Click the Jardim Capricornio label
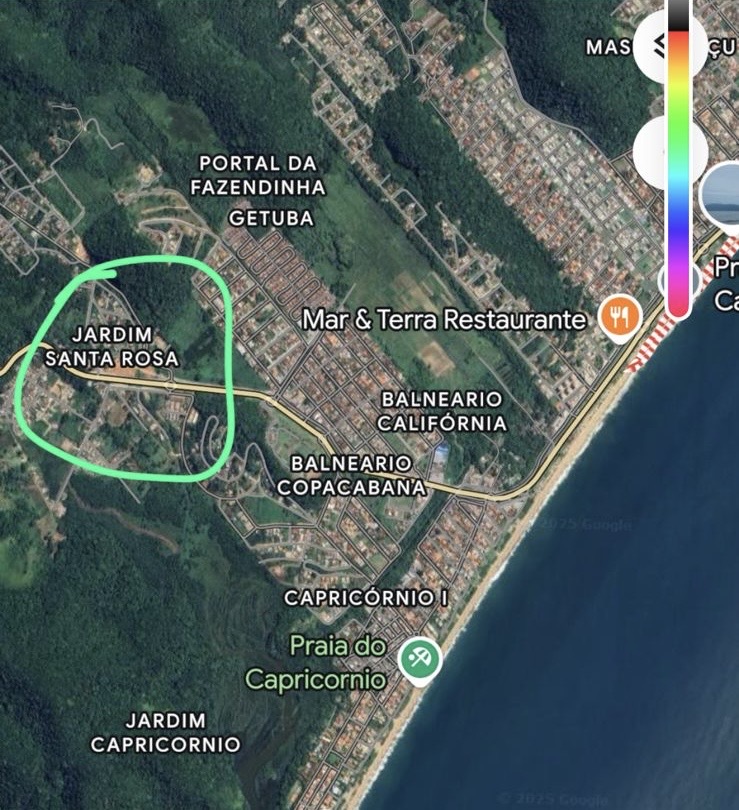The width and height of the screenshot is (739, 810). (x=166, y=731)
